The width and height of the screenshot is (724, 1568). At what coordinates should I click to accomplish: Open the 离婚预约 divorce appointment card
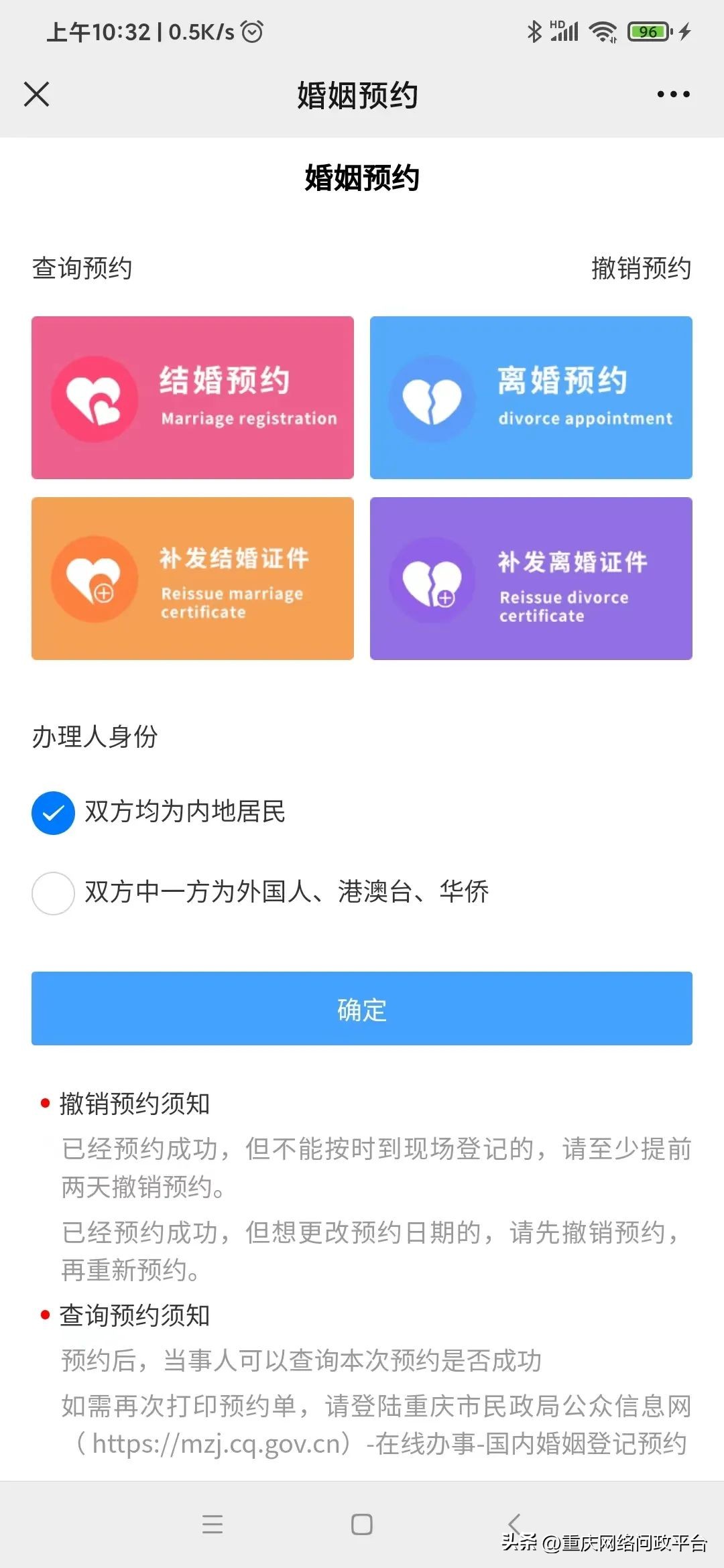point(531,397)
